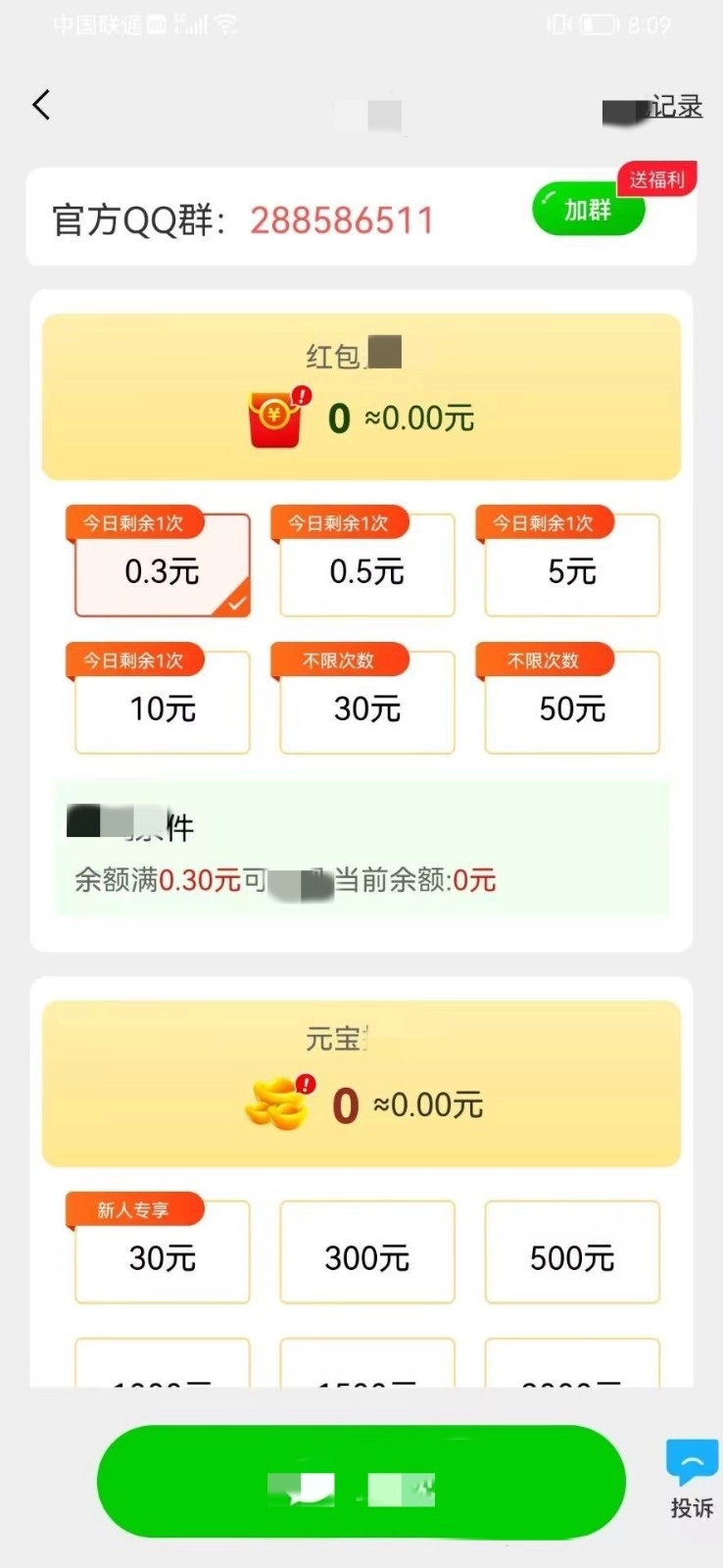Choose the 5元 withdrawal amount
The height and width of the screenshot is (1568, 723).
pyautogui.click(x=571, y=566)
